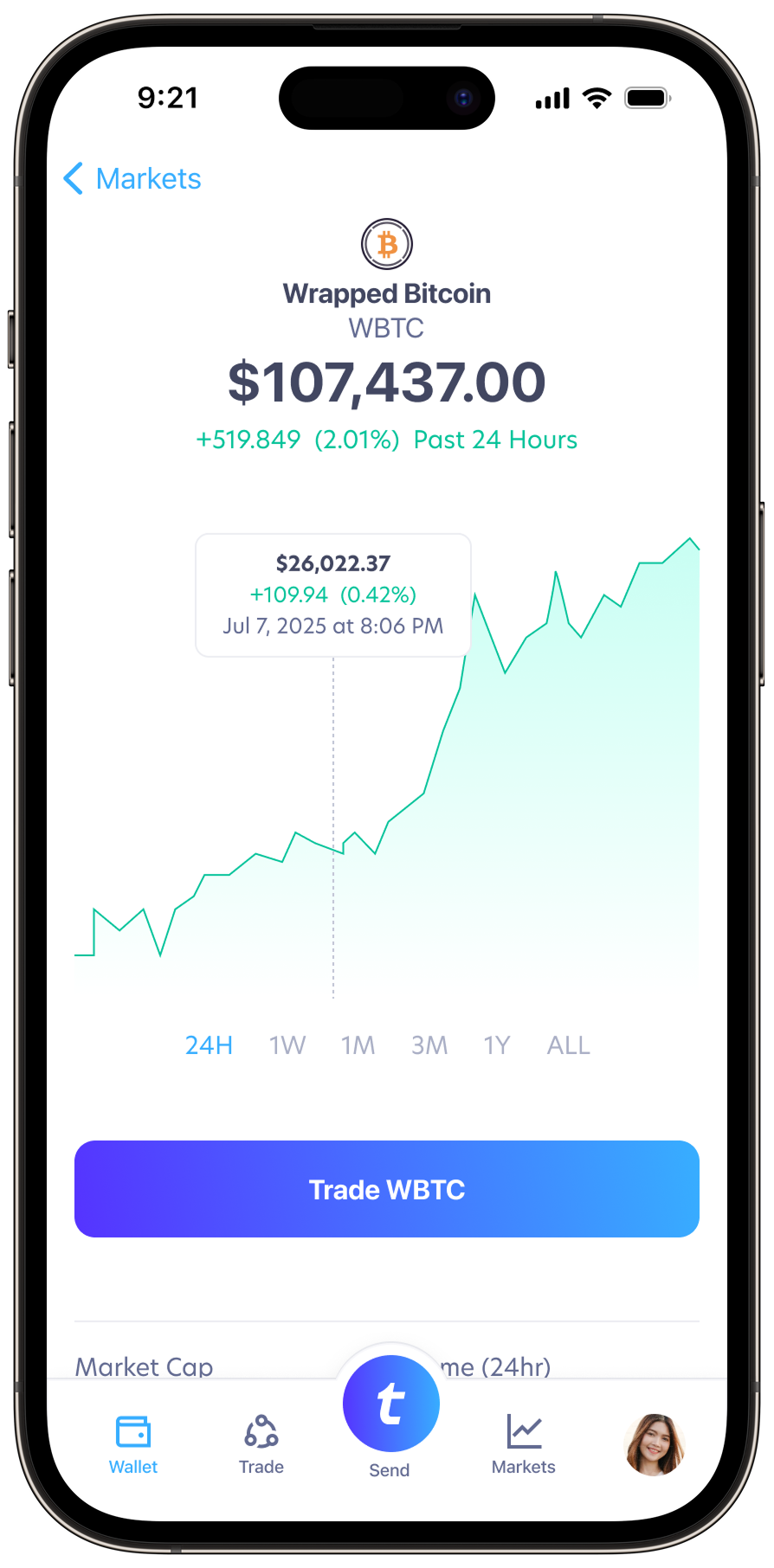The width and height of the screenshot is (774, 1568).
Task: Show the 1Y price chart
Action: [x=497, y=1045]
